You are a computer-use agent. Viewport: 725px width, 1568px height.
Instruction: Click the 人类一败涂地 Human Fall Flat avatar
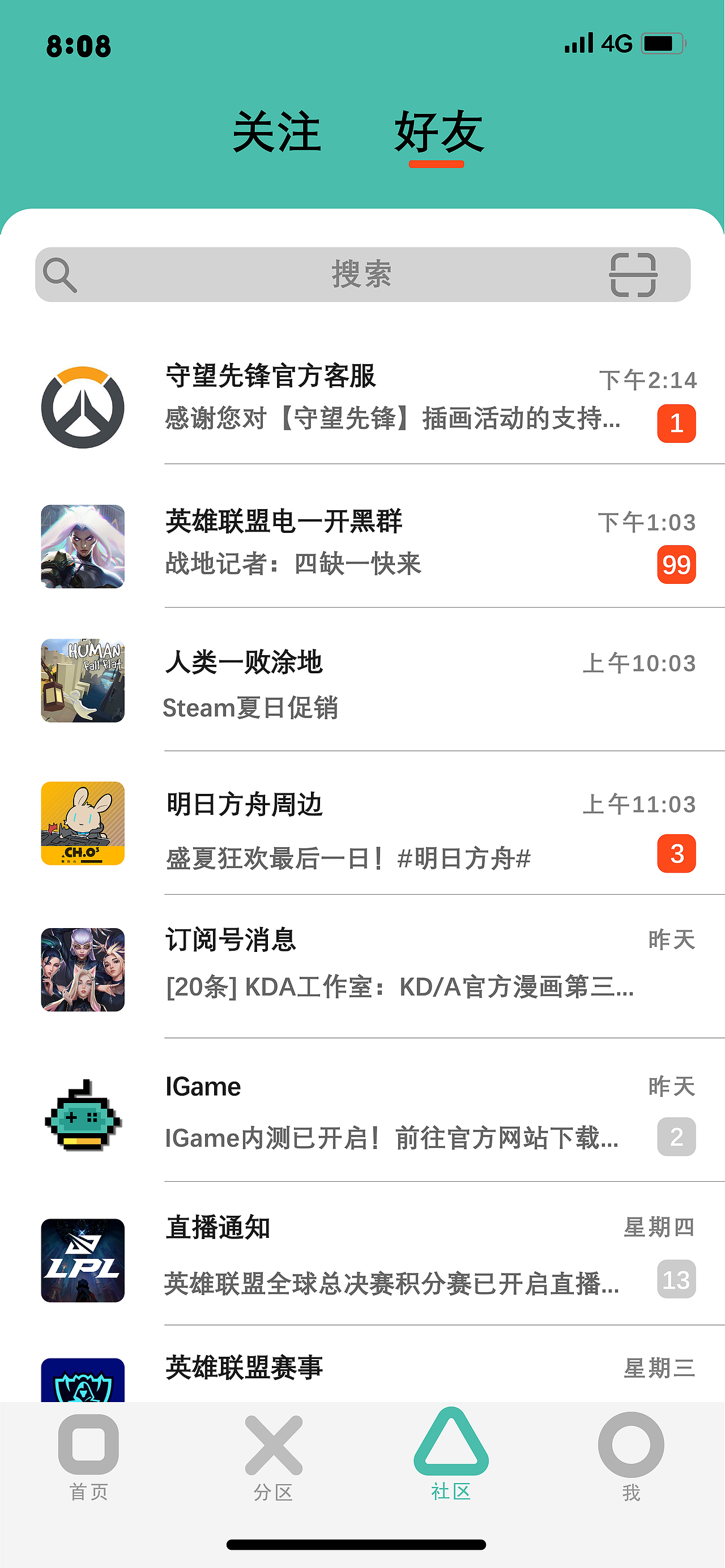click(x=83, y=682)
